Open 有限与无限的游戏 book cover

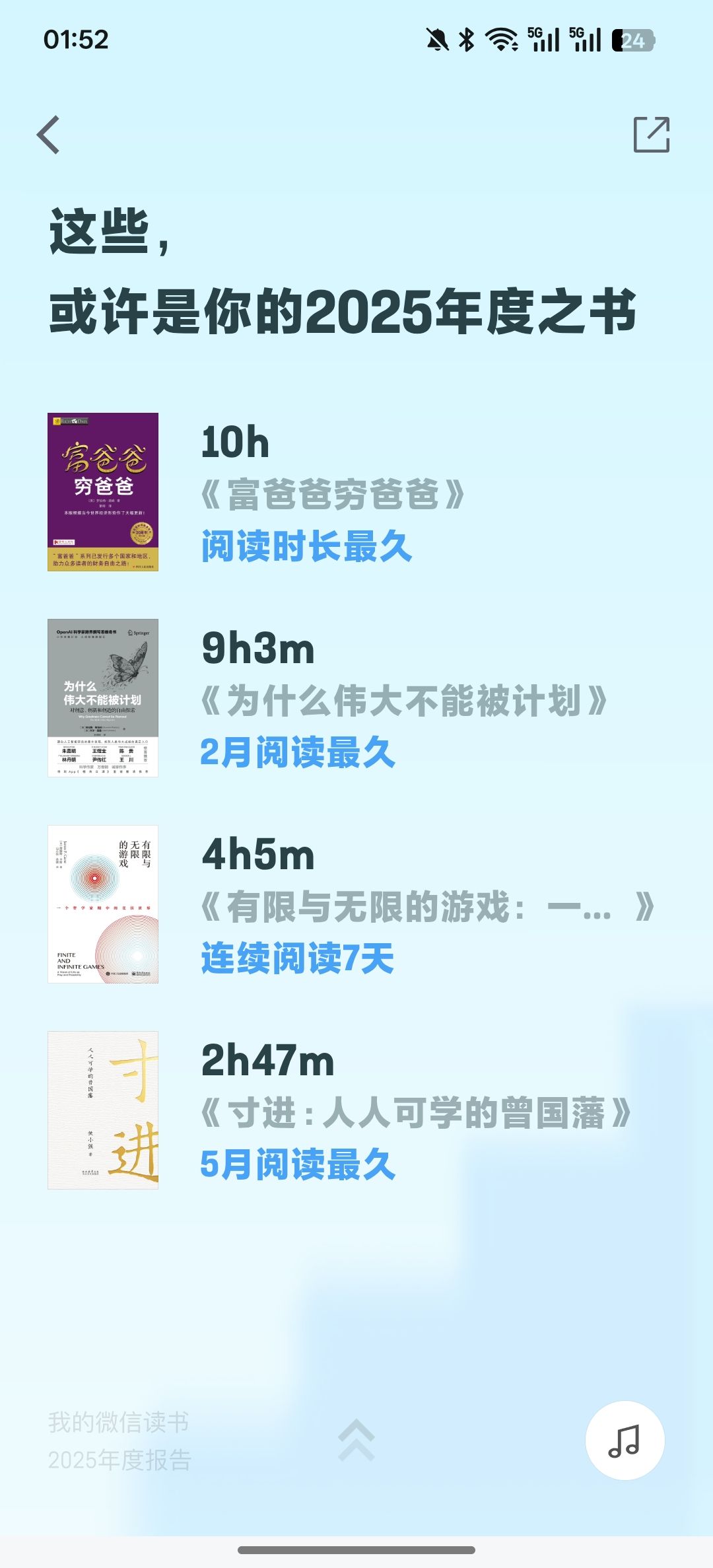click(103, 904)
